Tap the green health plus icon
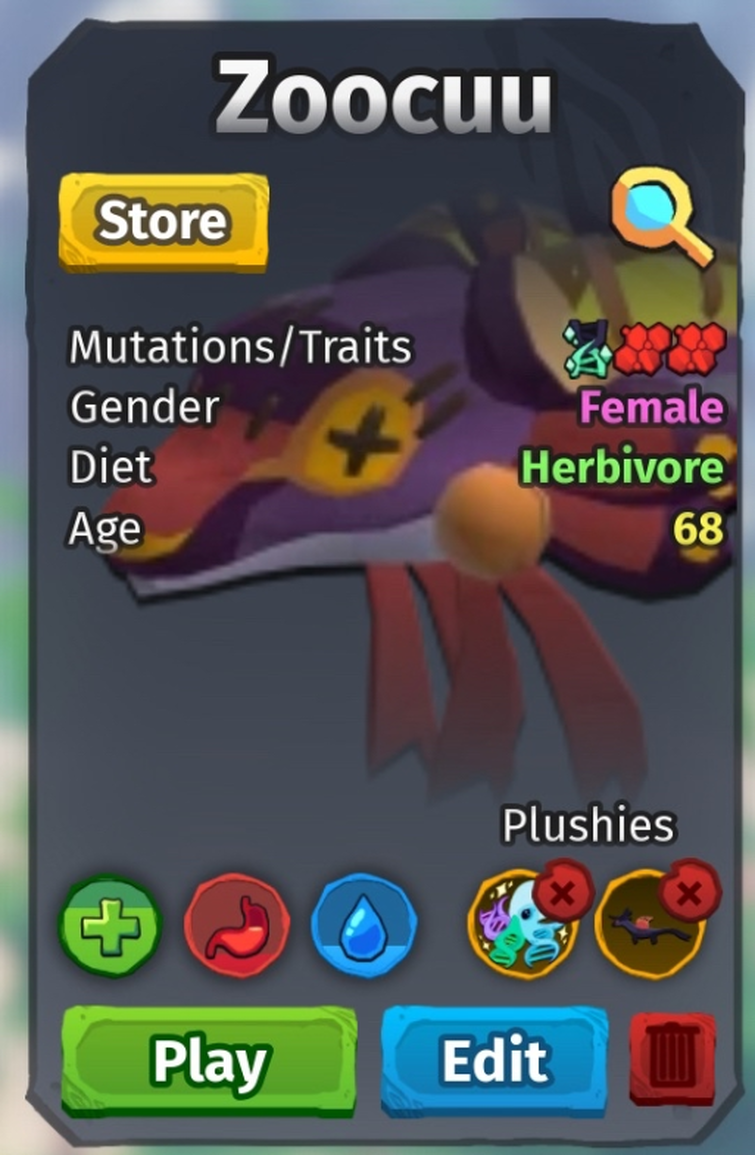755x1155 pixels. coord(110,926)
